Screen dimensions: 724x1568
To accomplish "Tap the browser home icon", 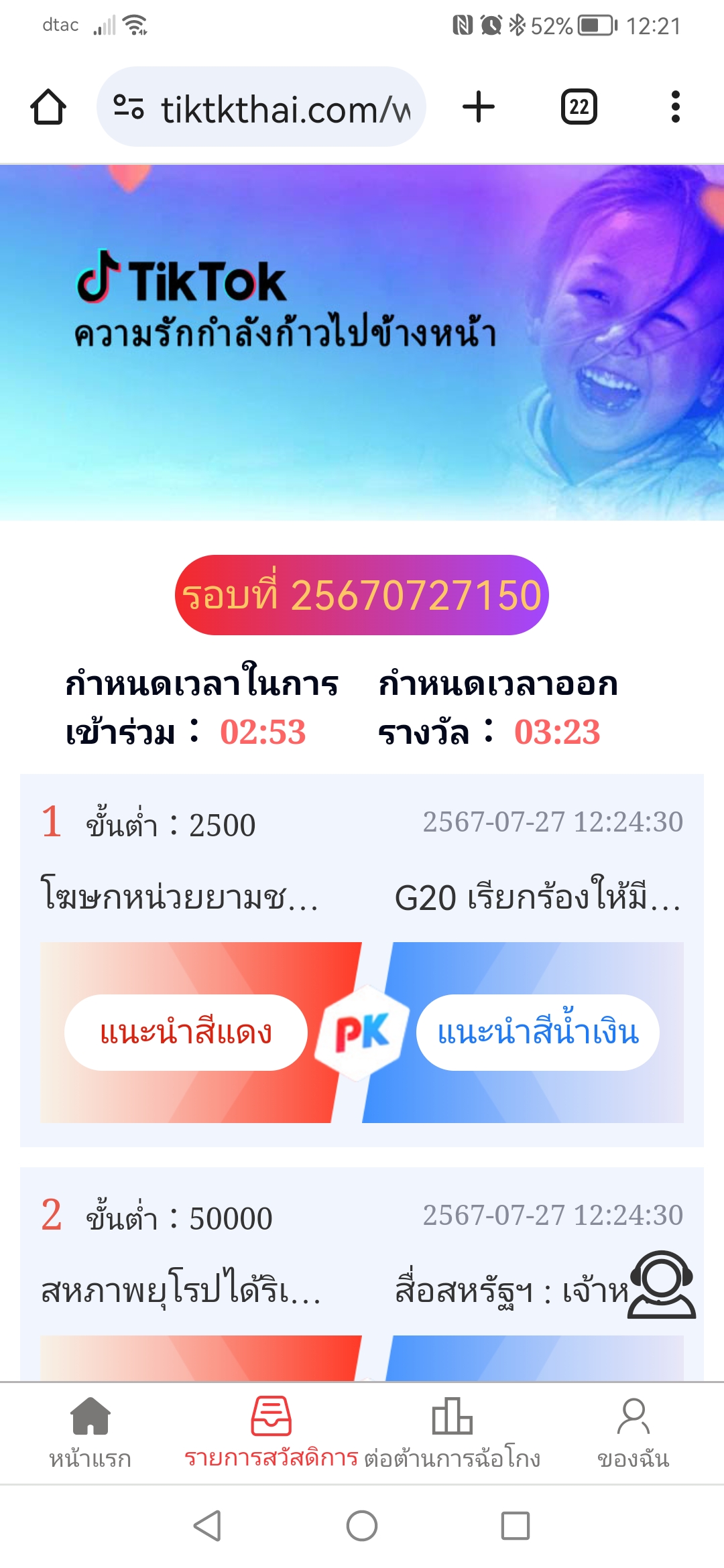I will point(48,107).
